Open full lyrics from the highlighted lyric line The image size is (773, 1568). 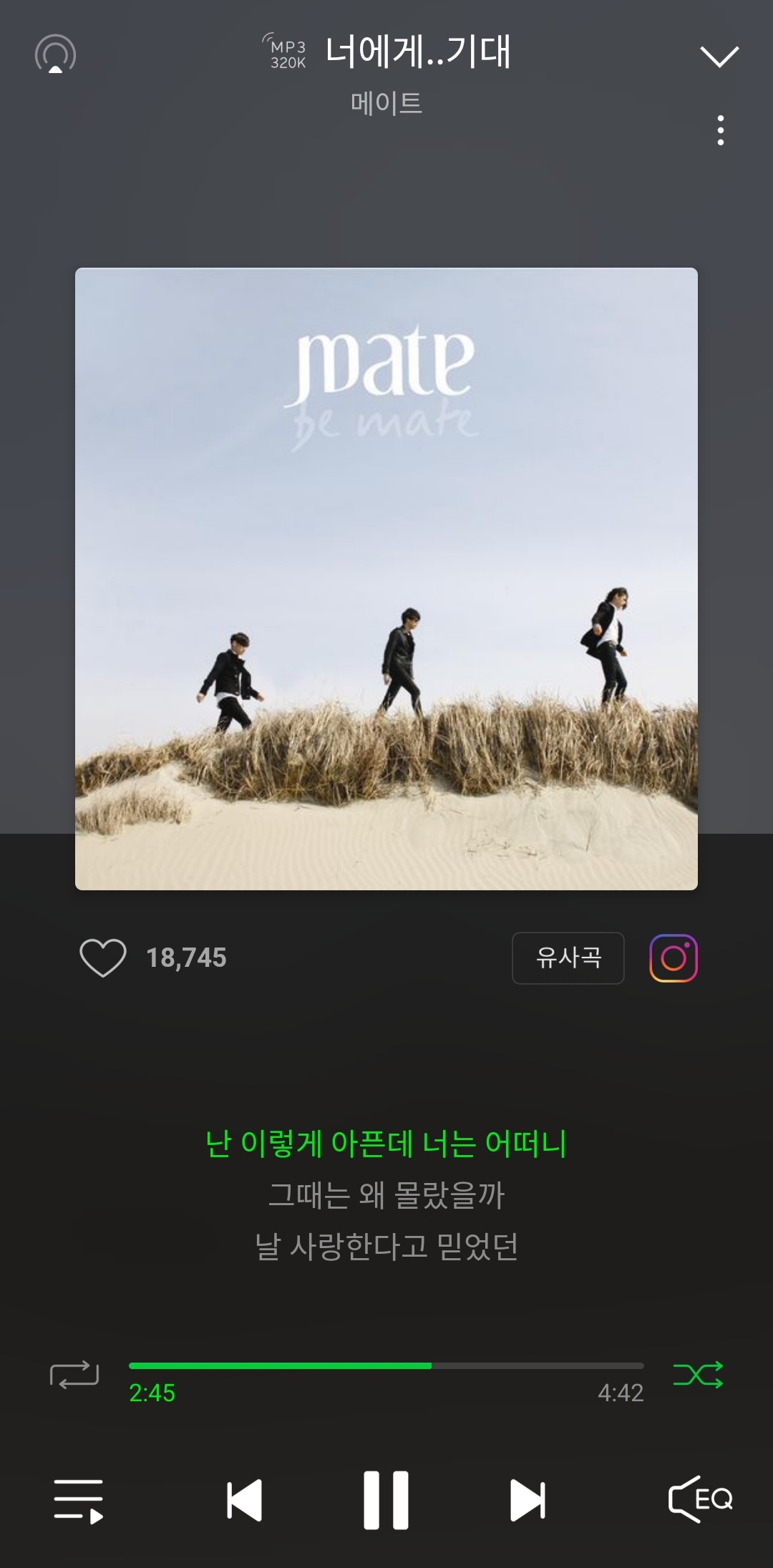click(386, 1144)
